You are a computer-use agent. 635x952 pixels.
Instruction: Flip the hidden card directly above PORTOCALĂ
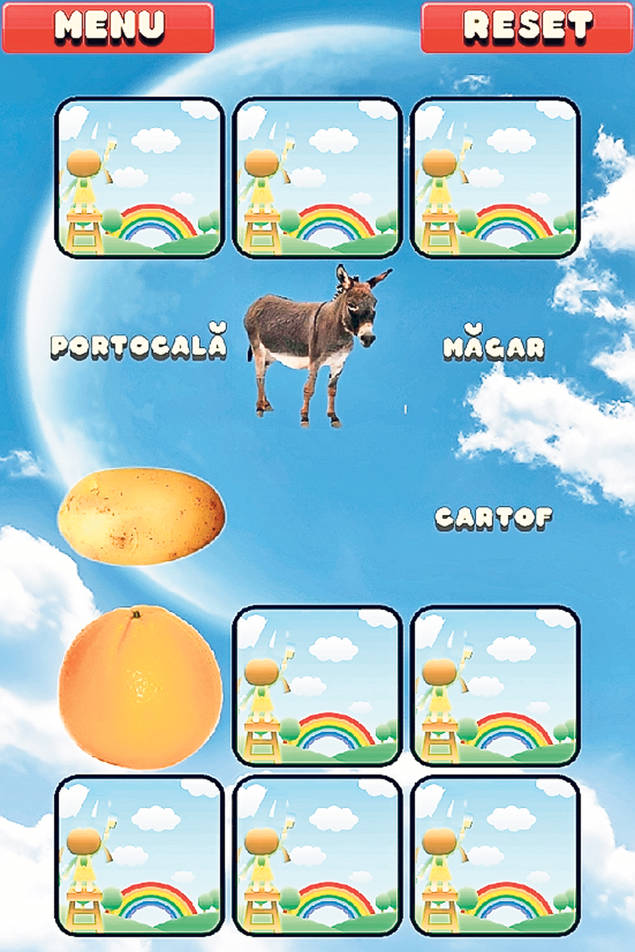(139, 178)
